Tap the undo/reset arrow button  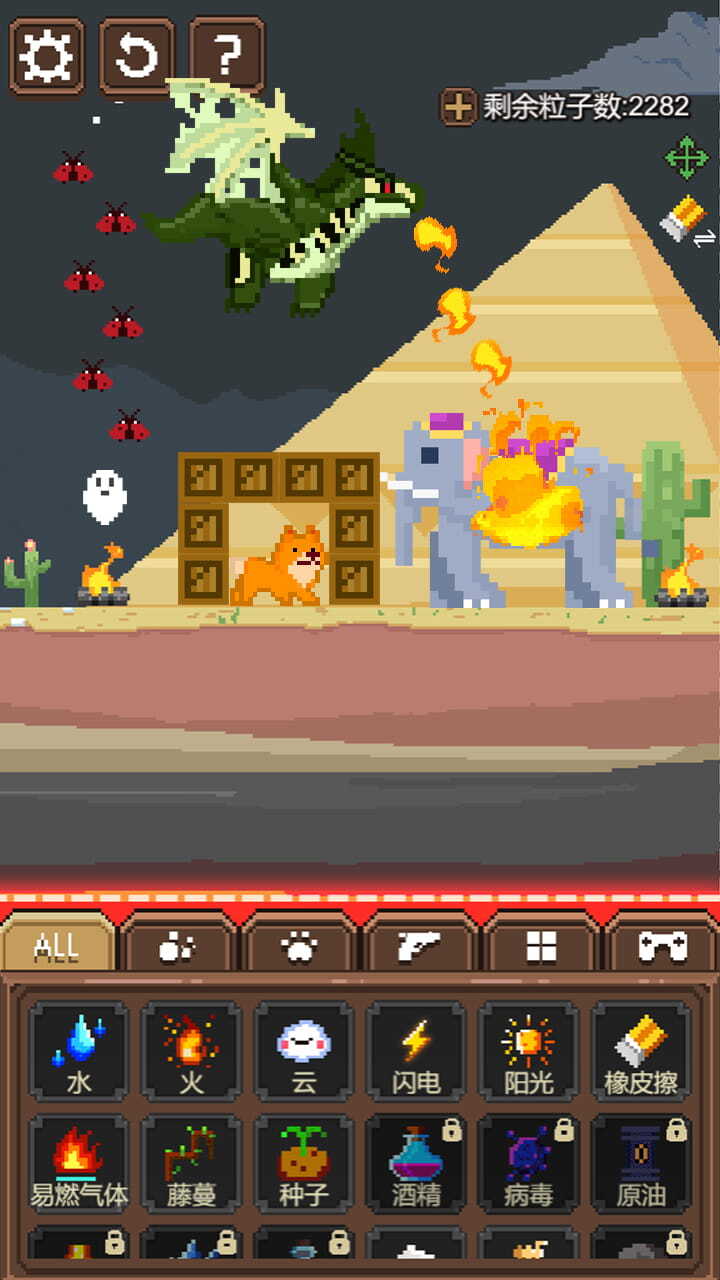137,57
